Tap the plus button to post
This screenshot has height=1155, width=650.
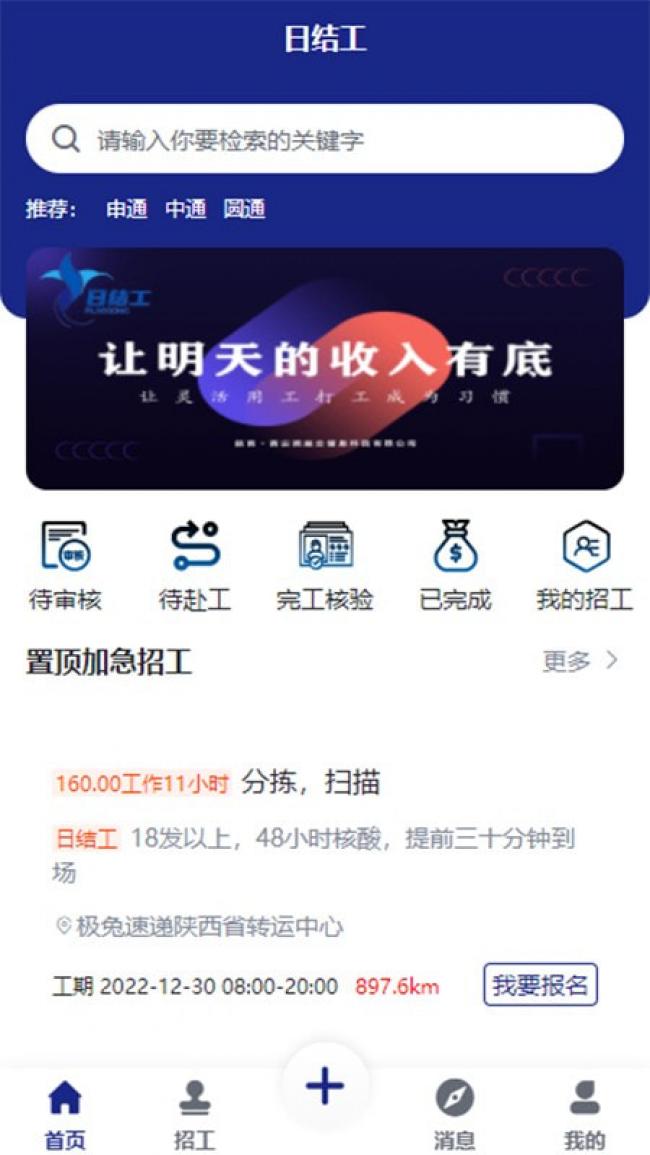(325, 1086)
